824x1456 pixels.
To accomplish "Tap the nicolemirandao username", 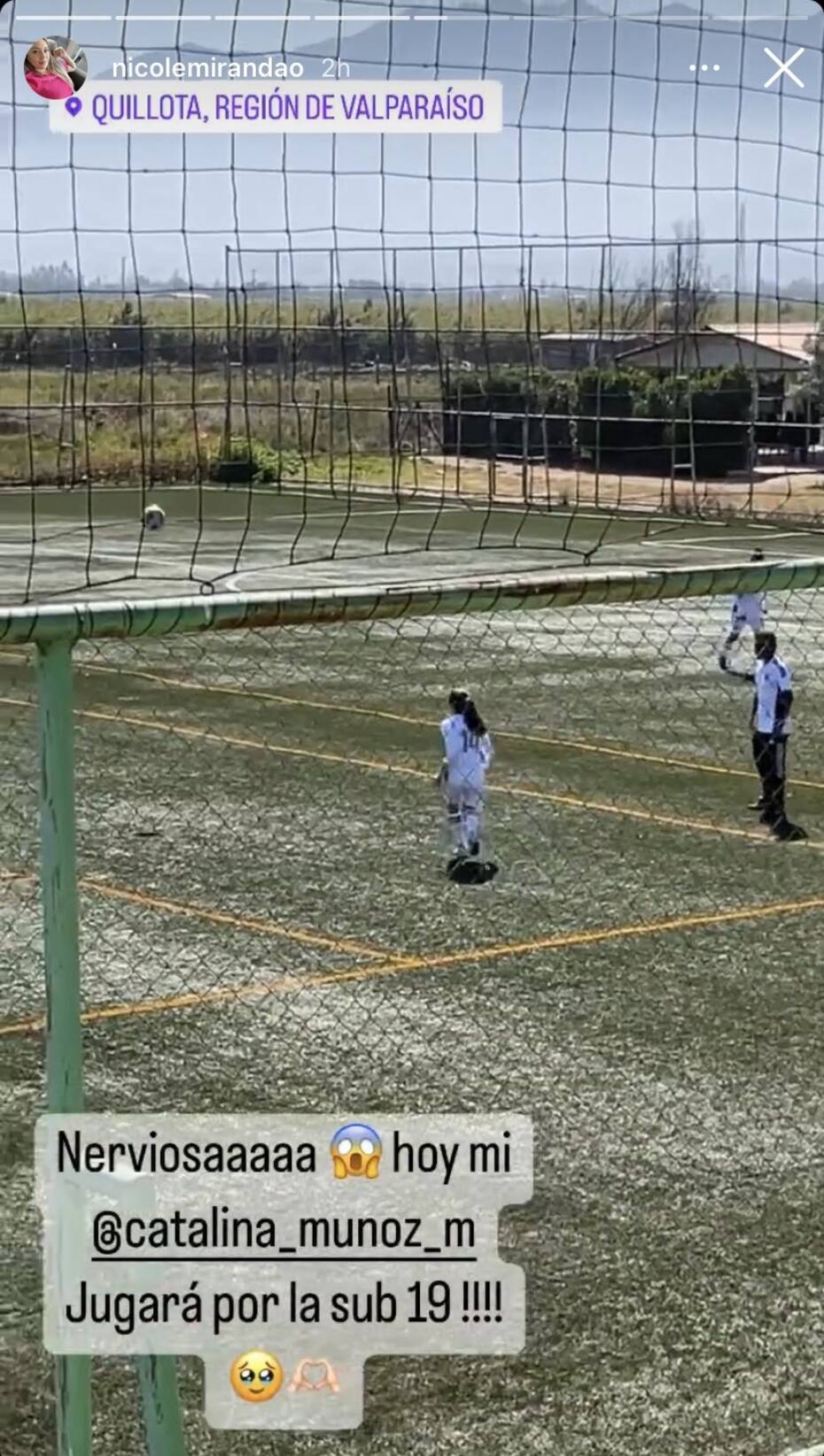I will pos(208,68).
